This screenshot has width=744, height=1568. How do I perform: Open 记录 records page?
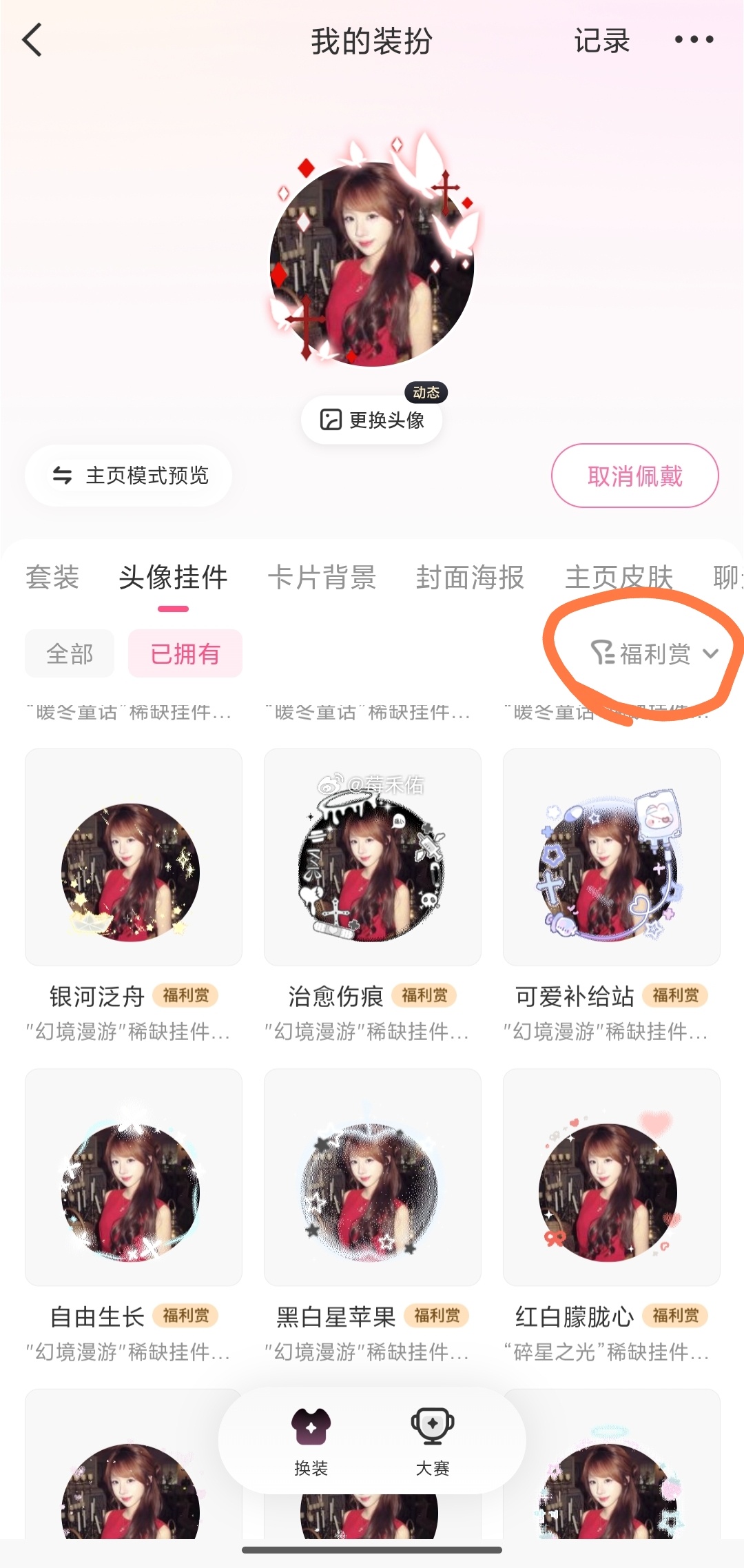(602, 41)
